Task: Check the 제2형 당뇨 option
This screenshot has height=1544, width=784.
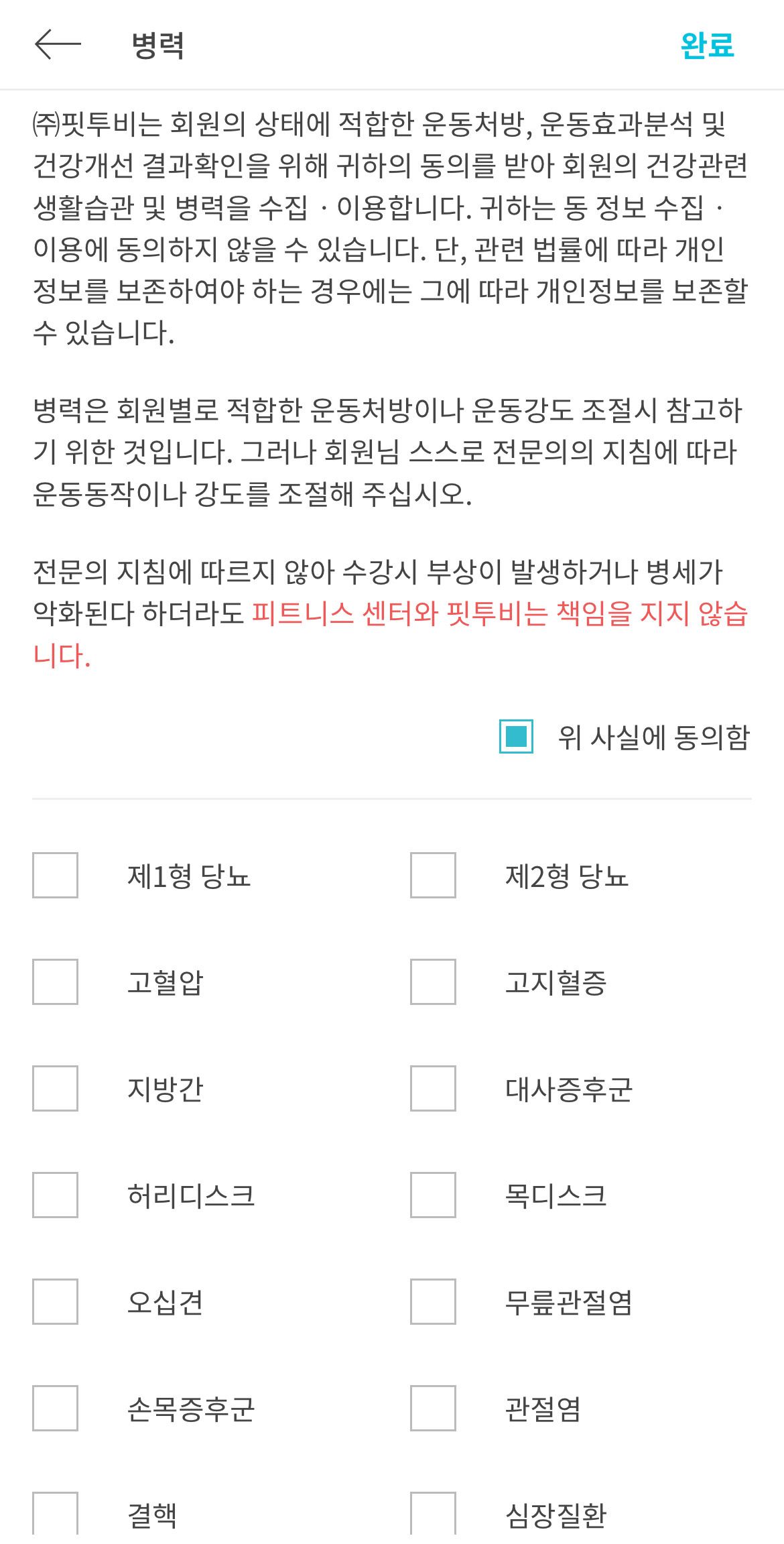Action: [433, 875]
